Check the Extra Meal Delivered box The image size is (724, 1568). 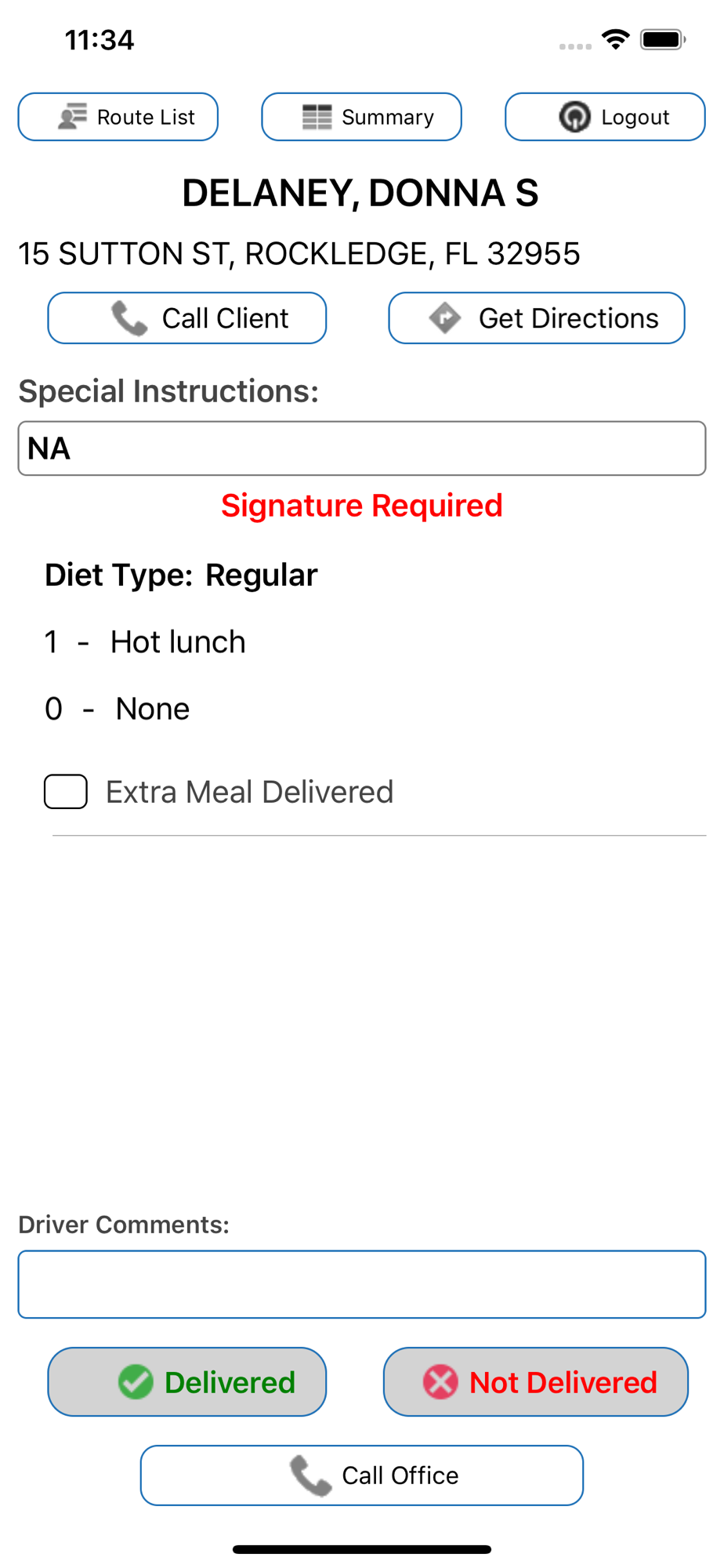[66, 792]
